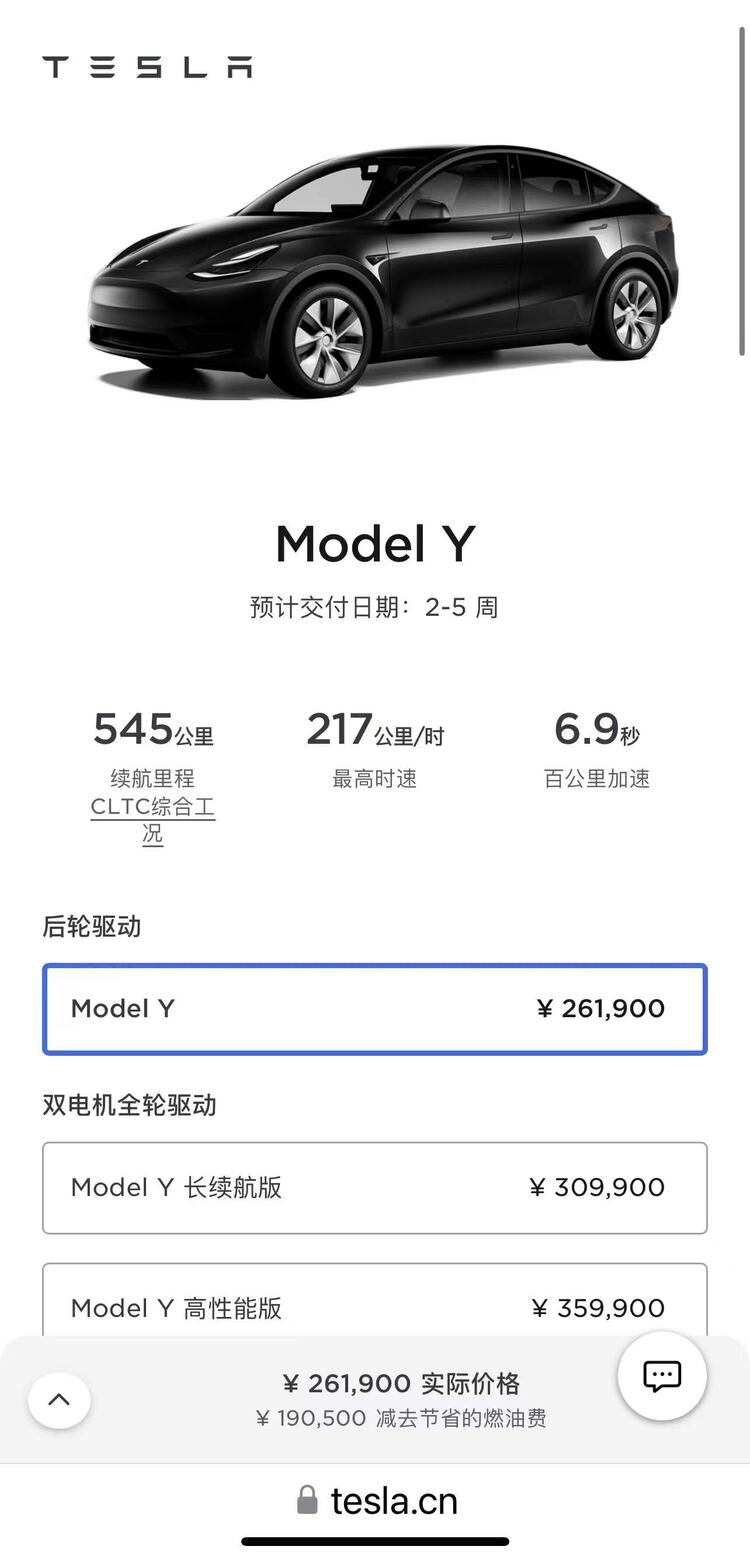Select the rear-wheel drive Model Y trim
Image resolution: width=750 pixels, height=1560 pixels.
(x=374, y=1009)
